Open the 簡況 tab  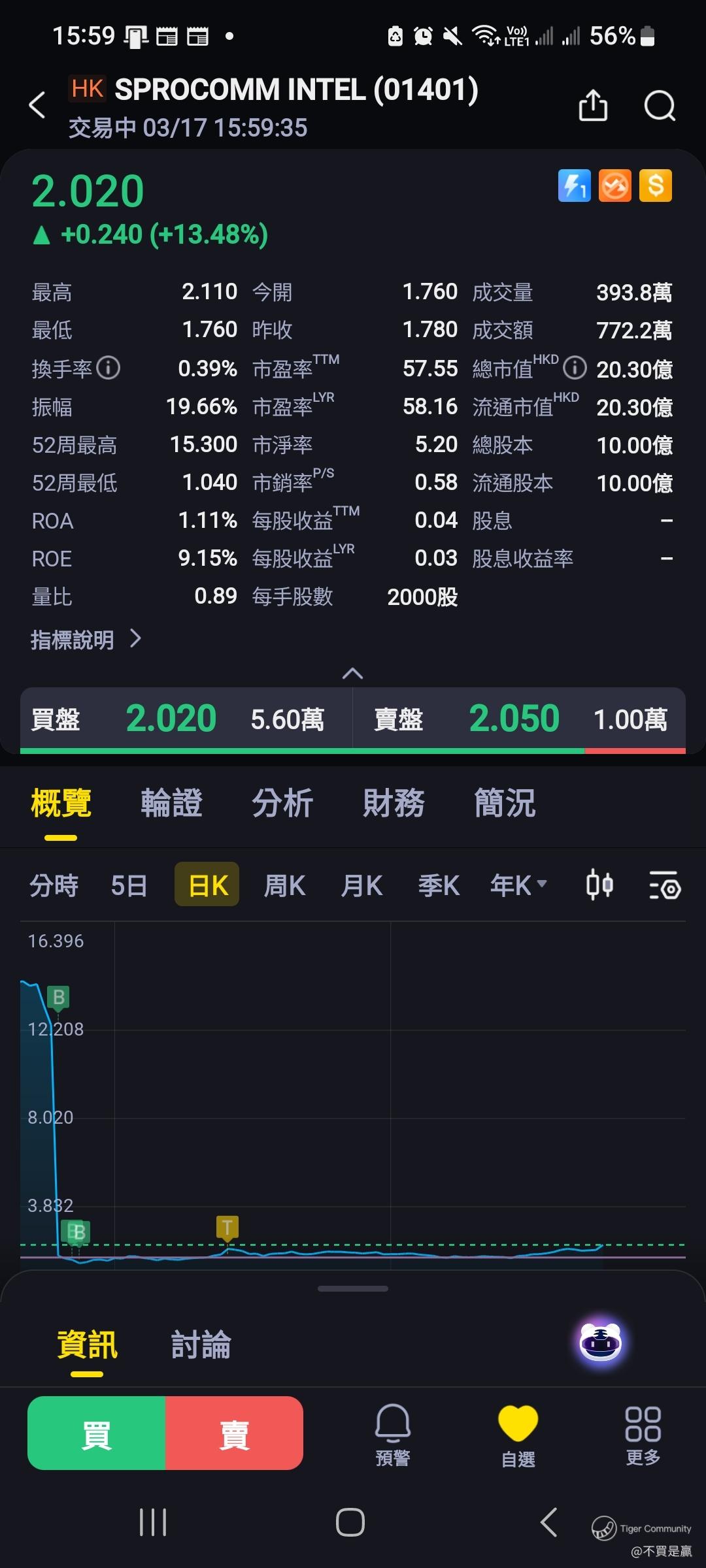[x=505, y=803]
